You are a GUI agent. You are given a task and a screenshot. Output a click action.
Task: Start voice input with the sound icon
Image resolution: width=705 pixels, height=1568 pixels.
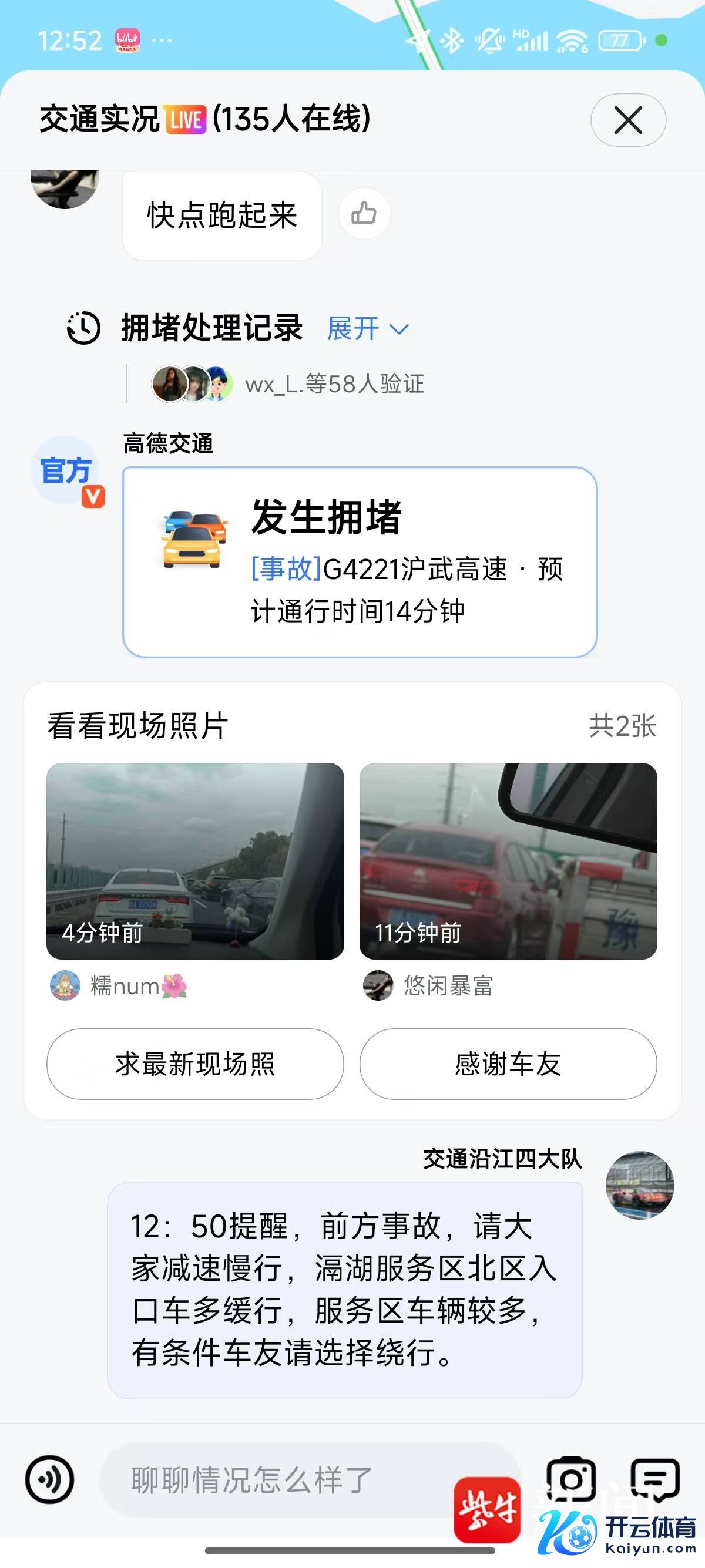point(50,1480)
